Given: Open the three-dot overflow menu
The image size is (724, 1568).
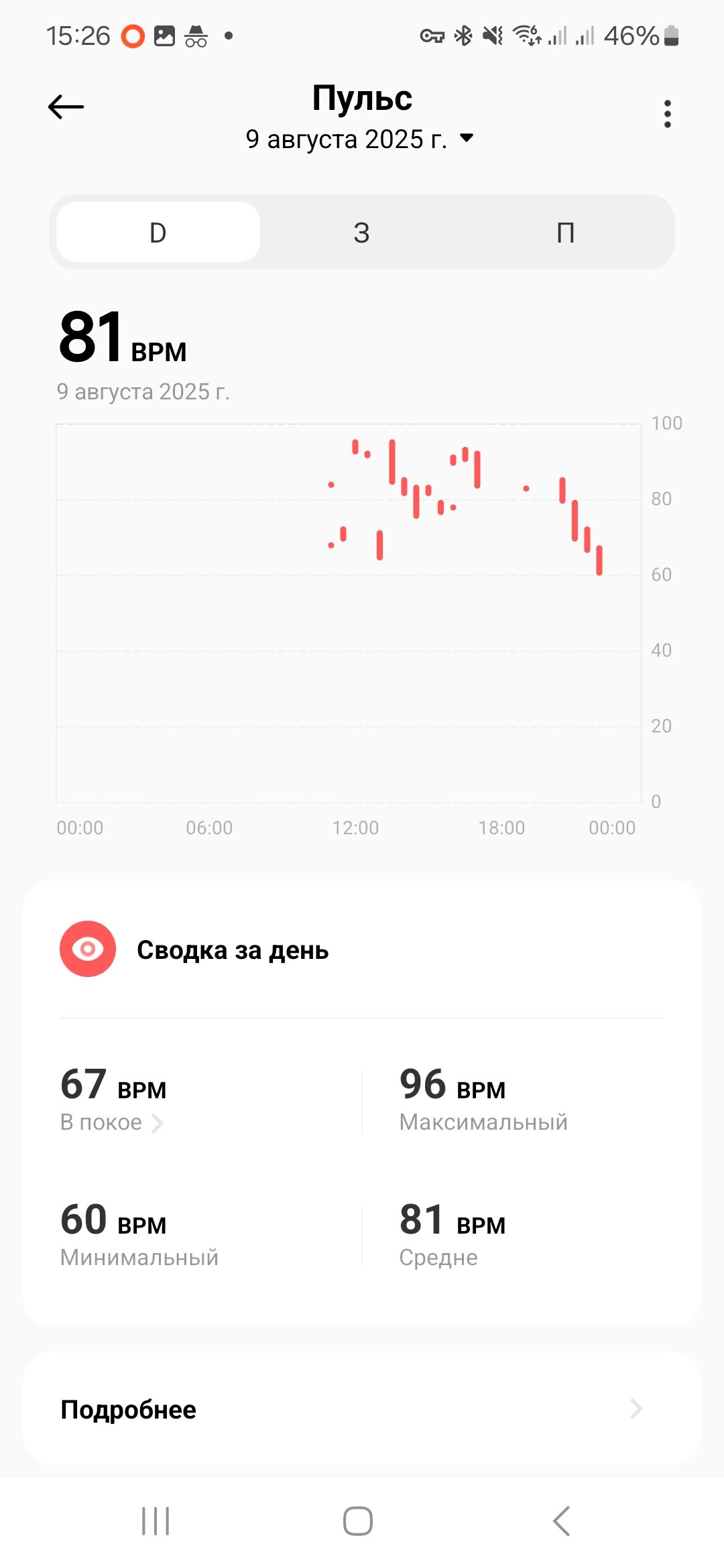Looking at the screenshot, I should 667,114.
